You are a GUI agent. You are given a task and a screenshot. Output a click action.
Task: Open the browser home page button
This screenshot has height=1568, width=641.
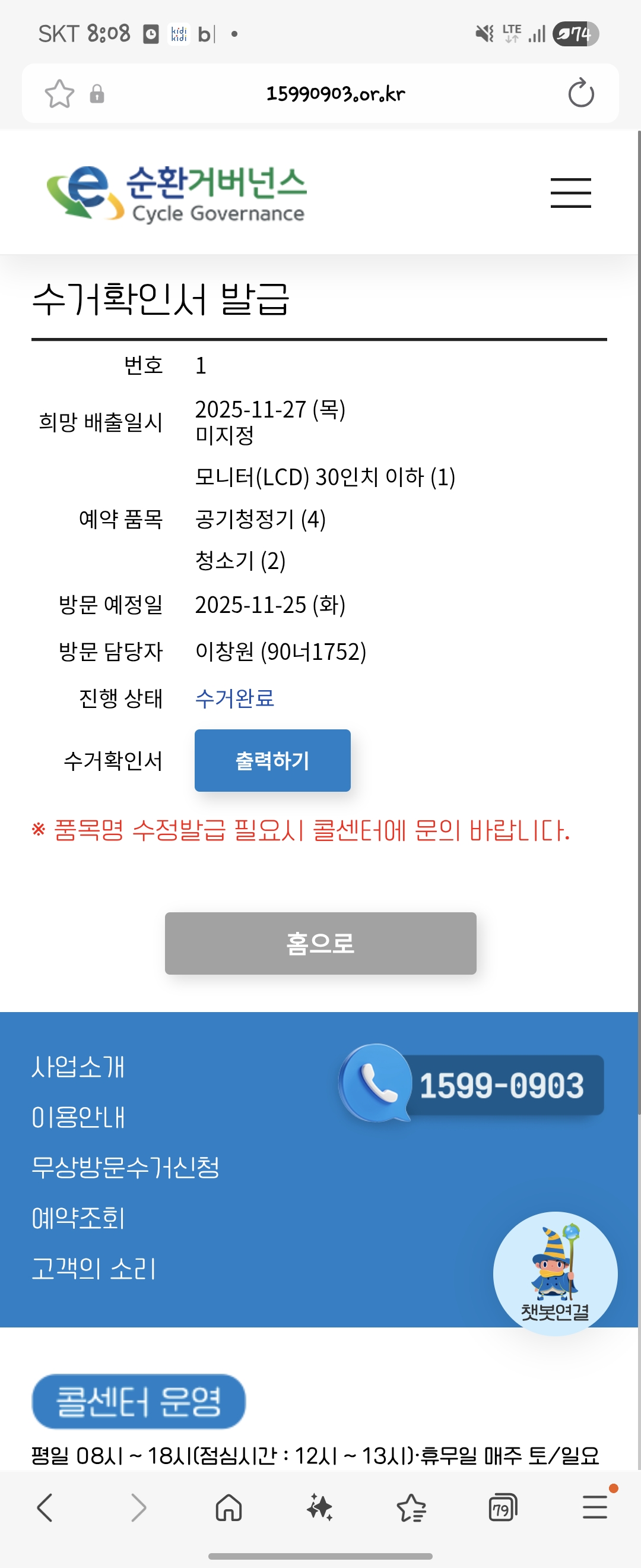(x=229, y=1507)
